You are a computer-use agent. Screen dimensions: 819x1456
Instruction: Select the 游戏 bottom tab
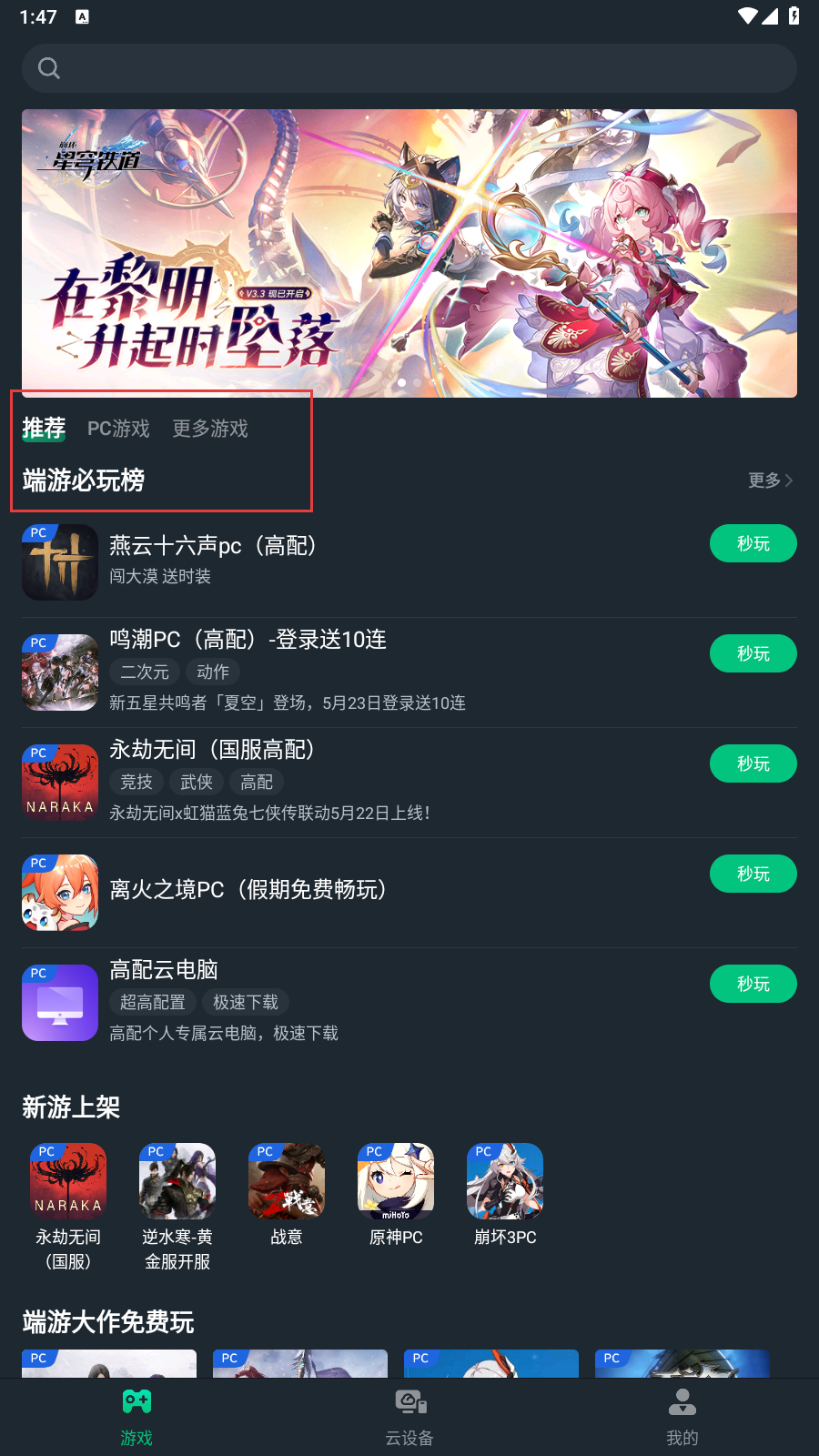(136, 1417)
